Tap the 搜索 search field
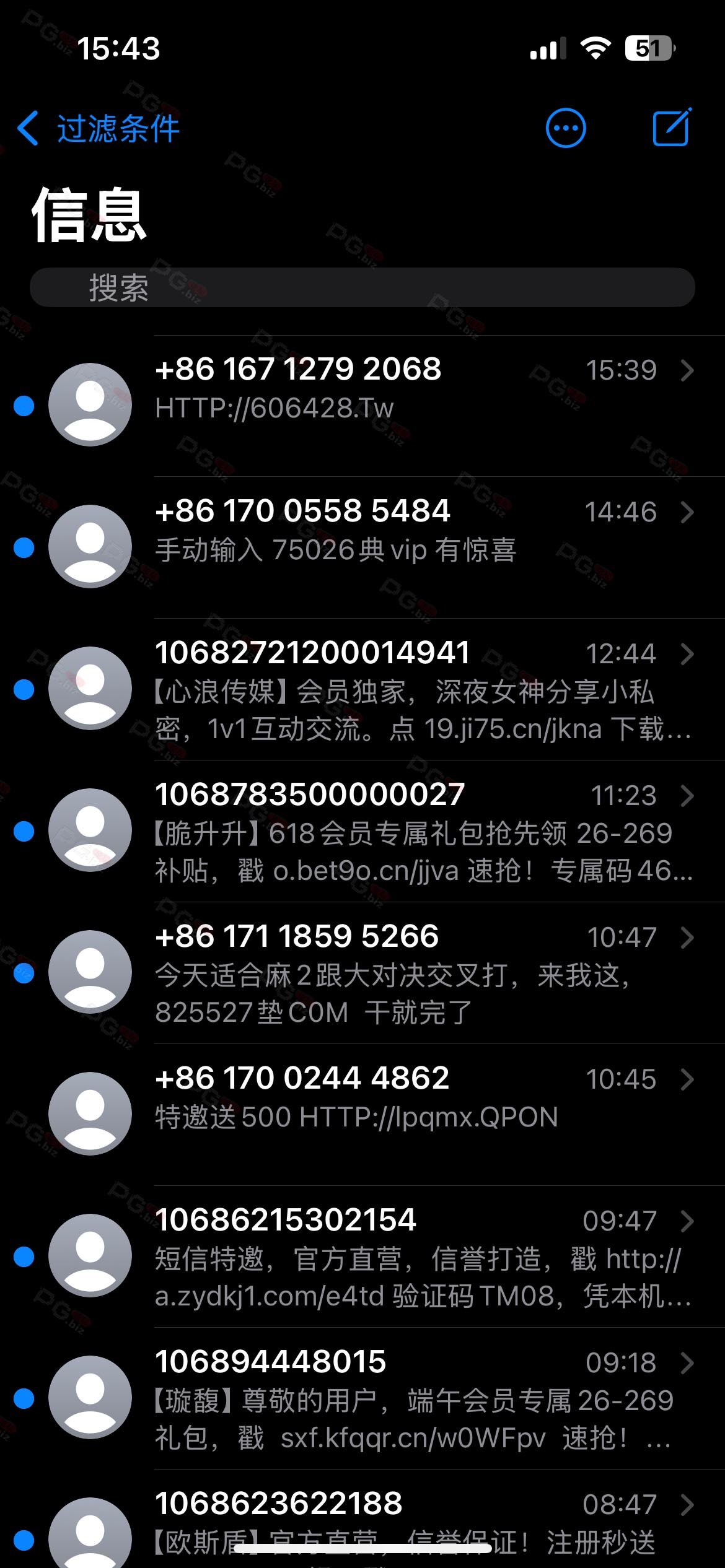725x1568 pixels. (362, 287)
